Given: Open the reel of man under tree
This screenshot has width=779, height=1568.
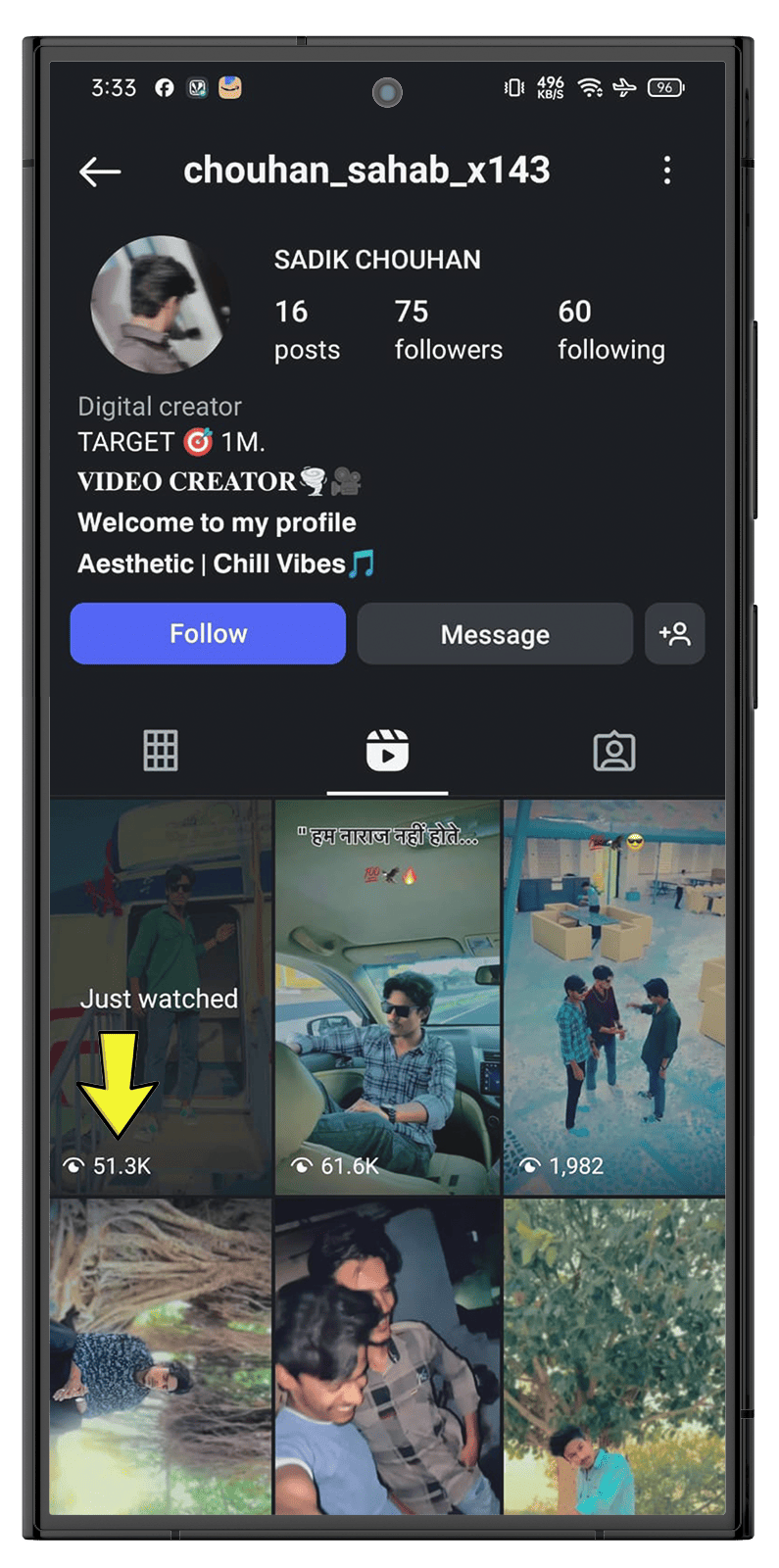Looking at the screenshot, I should 614,1357.
